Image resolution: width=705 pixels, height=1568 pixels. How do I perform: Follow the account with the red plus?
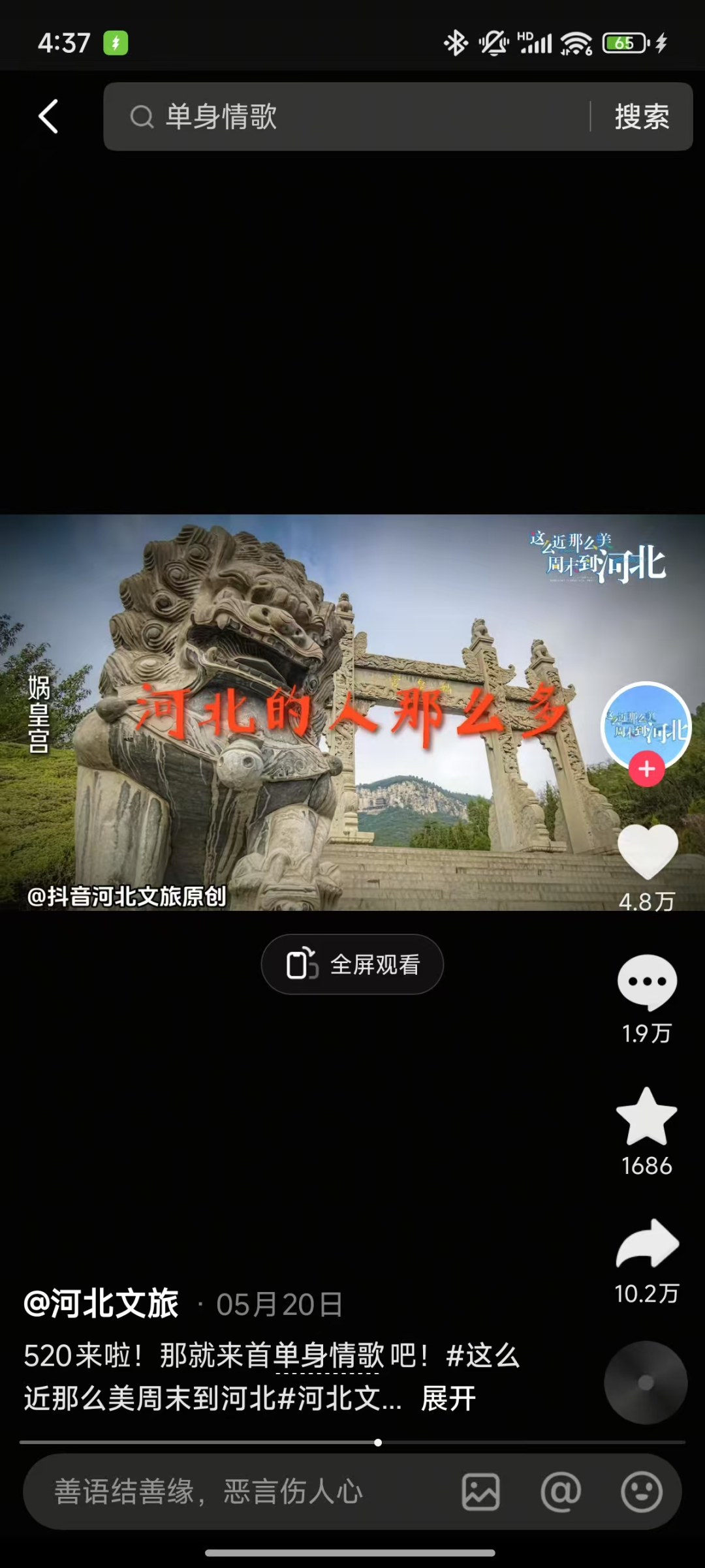pos(646,769)
